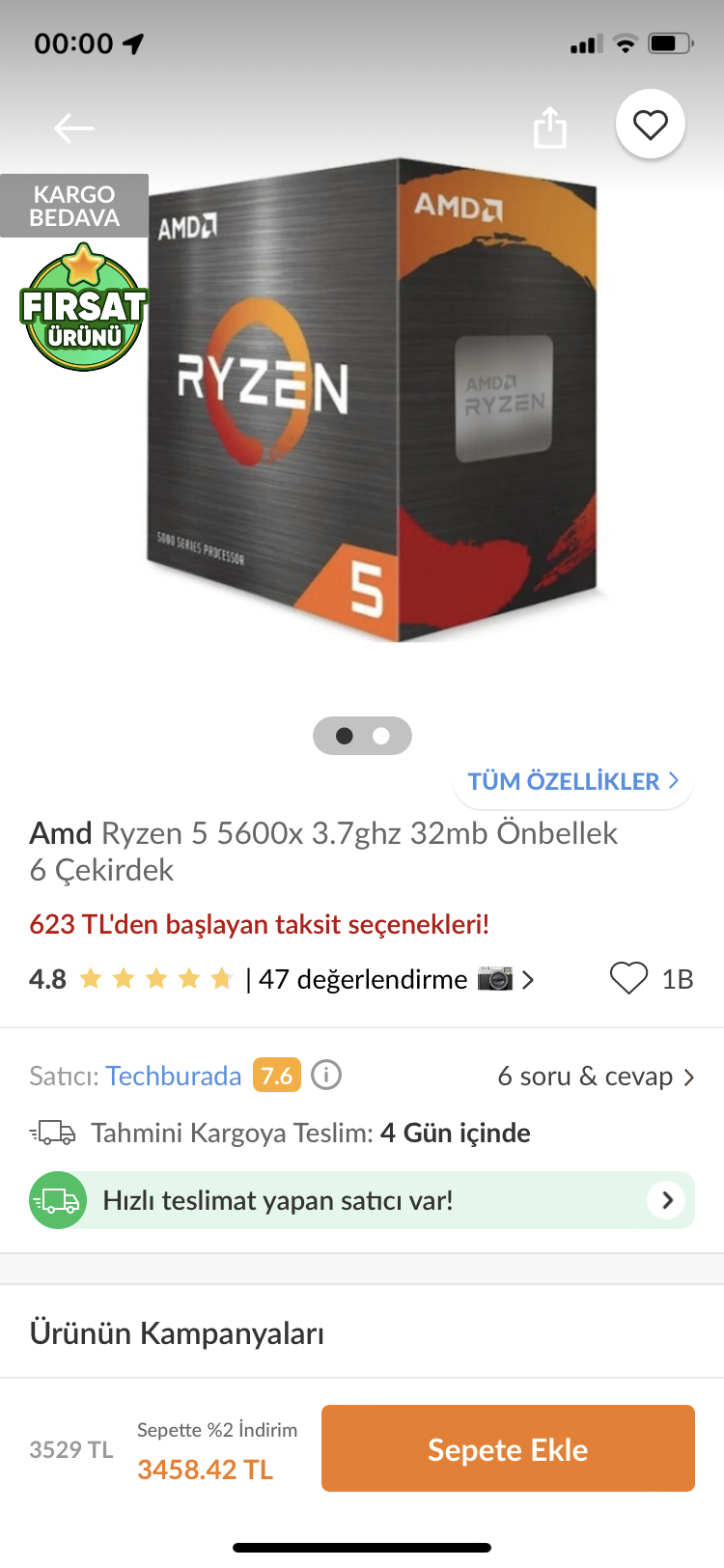The width and height of the screenshot is (724, 1568).
Task: Tap the image page indicator dots
Action: [362, 736]
